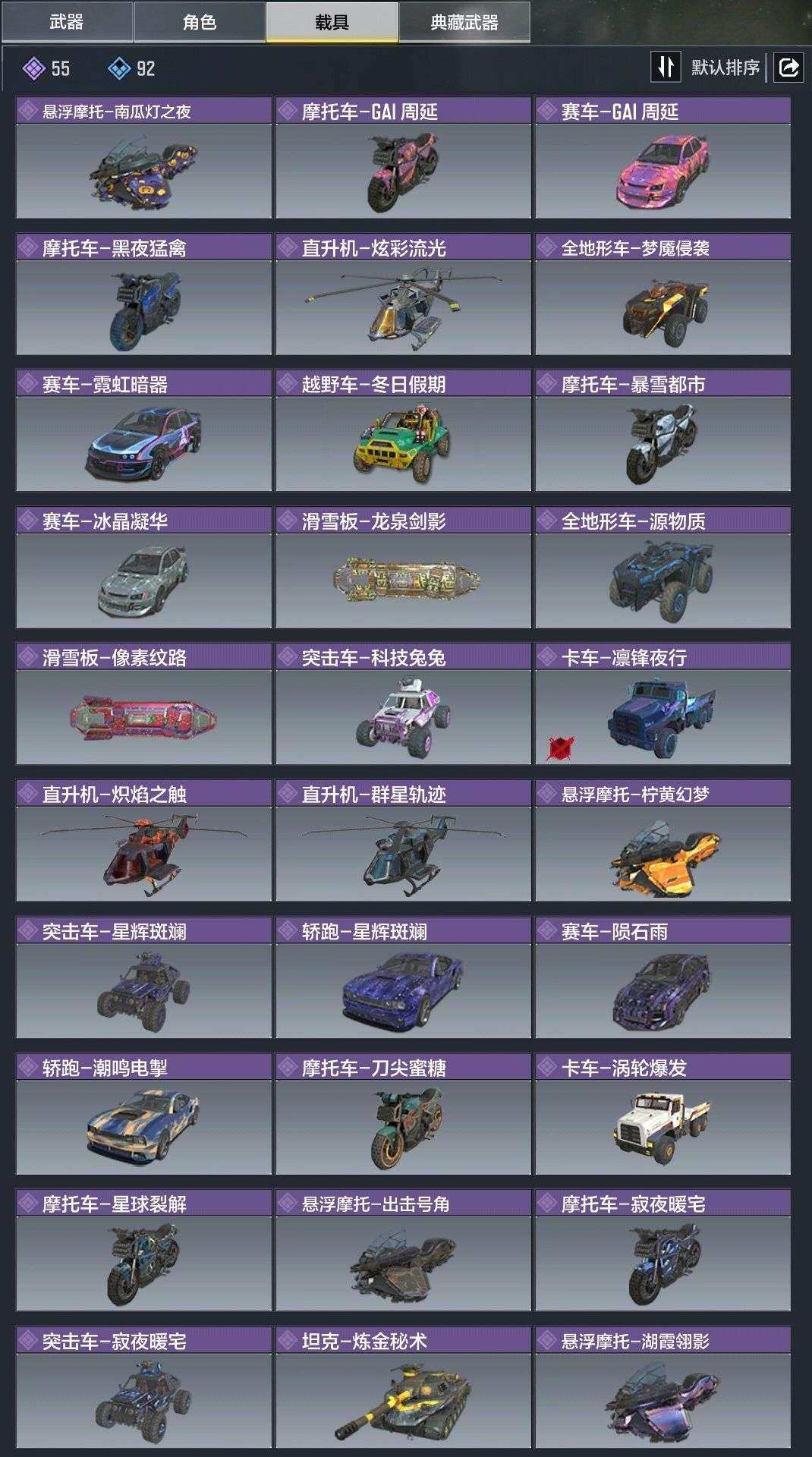
Task: Open 突击车-科技兔兔 card
Action: [403, 704]
